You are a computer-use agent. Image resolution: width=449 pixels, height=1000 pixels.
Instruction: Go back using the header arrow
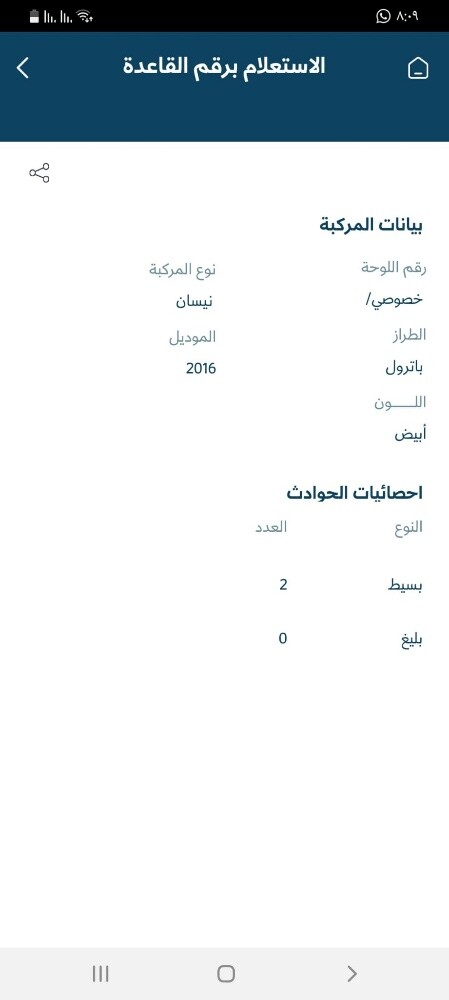pyautogui.click(x=23, y=68)
